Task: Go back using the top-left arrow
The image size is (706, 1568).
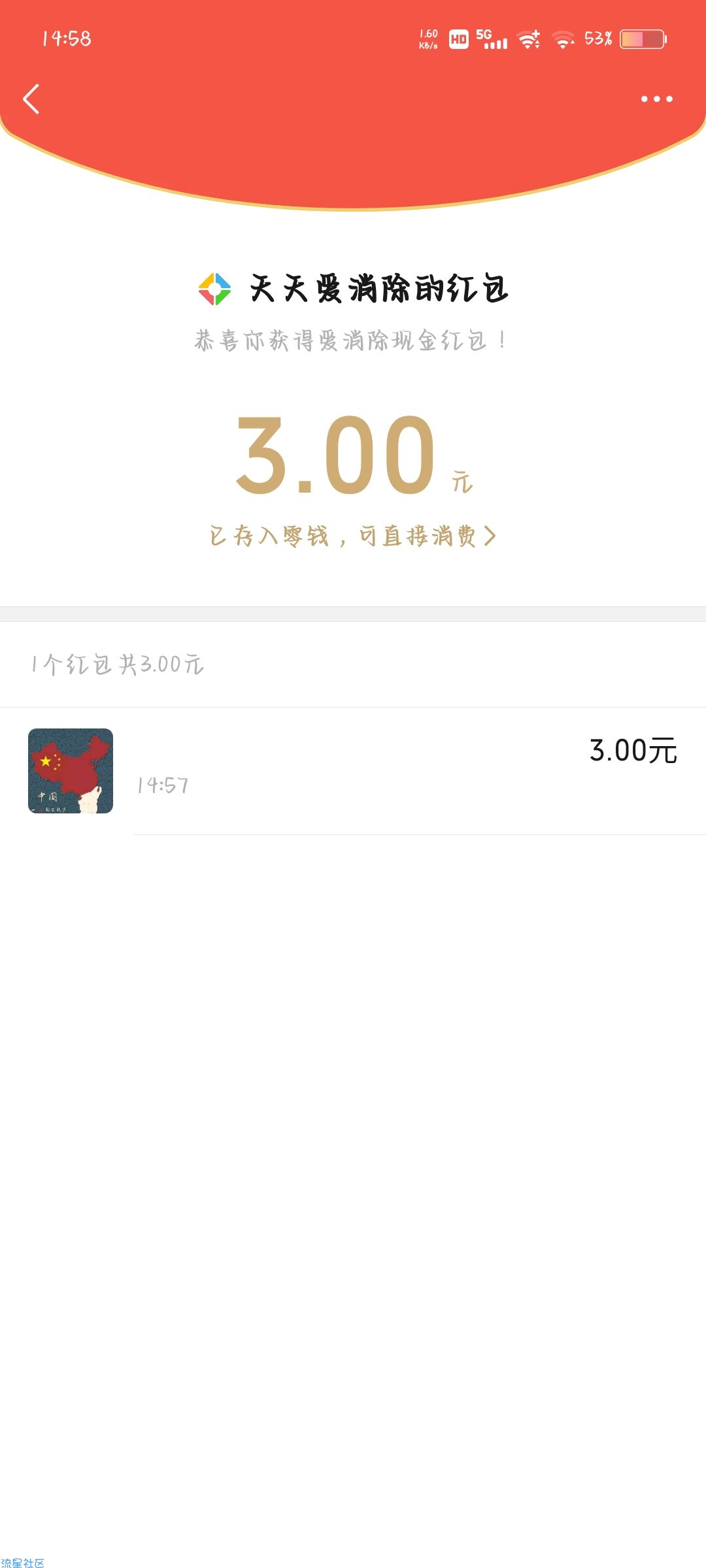Action: 31,99
